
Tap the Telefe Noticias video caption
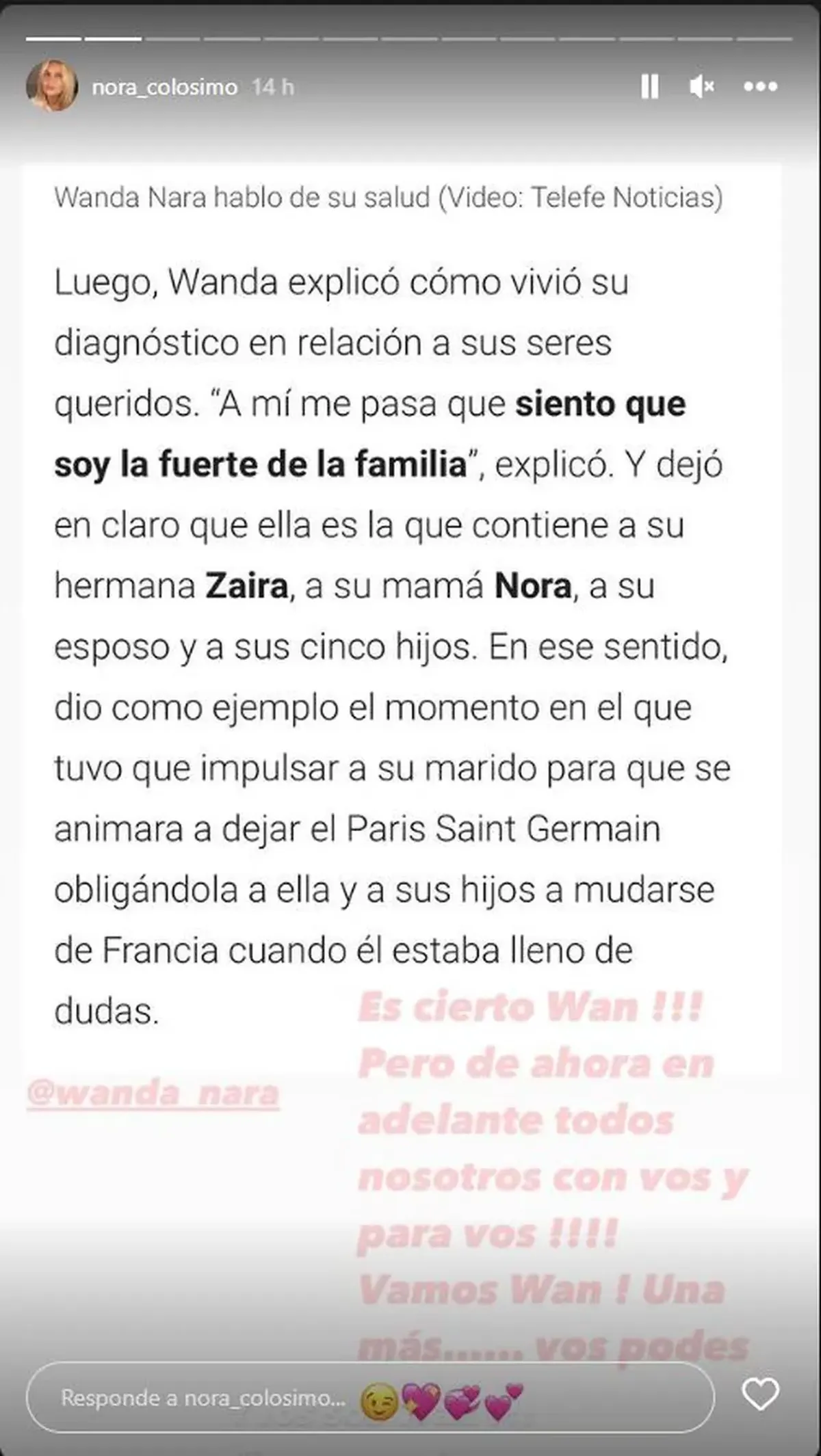[390, 199]
